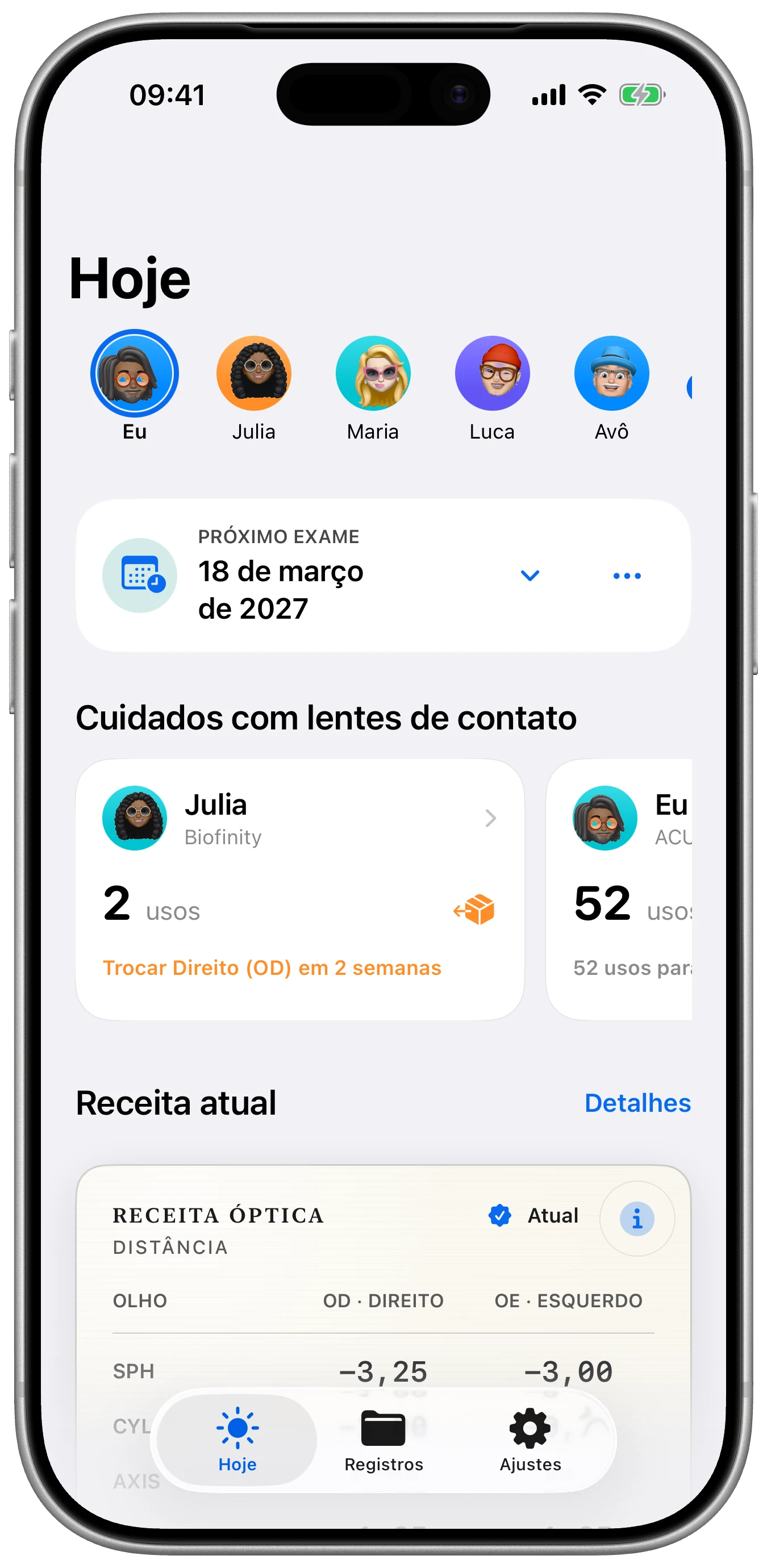Expand the Próximo exame card chevron
The width and height of the screenshot is (767, 1568).
coord(530,576)
